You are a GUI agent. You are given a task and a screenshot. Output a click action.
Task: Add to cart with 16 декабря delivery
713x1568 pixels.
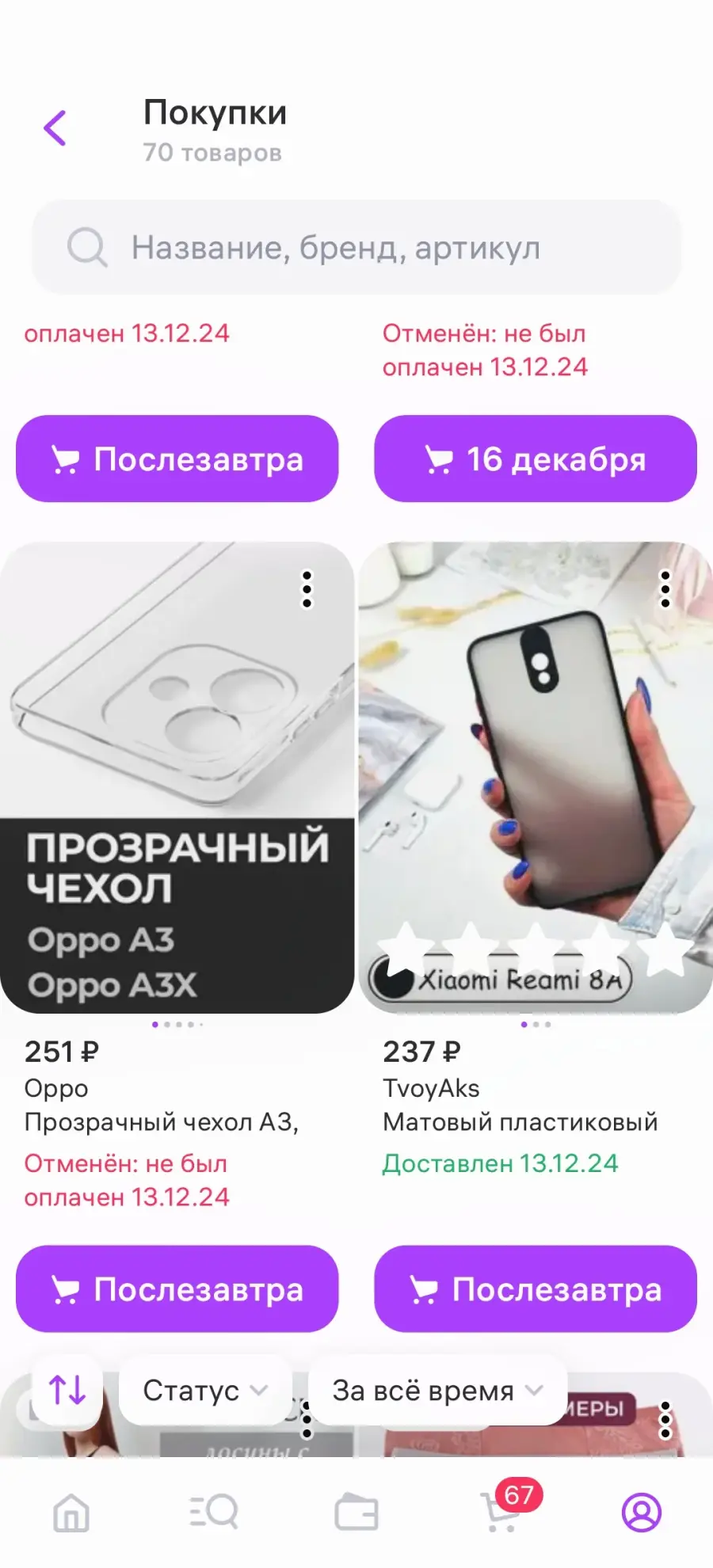[536, 459]
